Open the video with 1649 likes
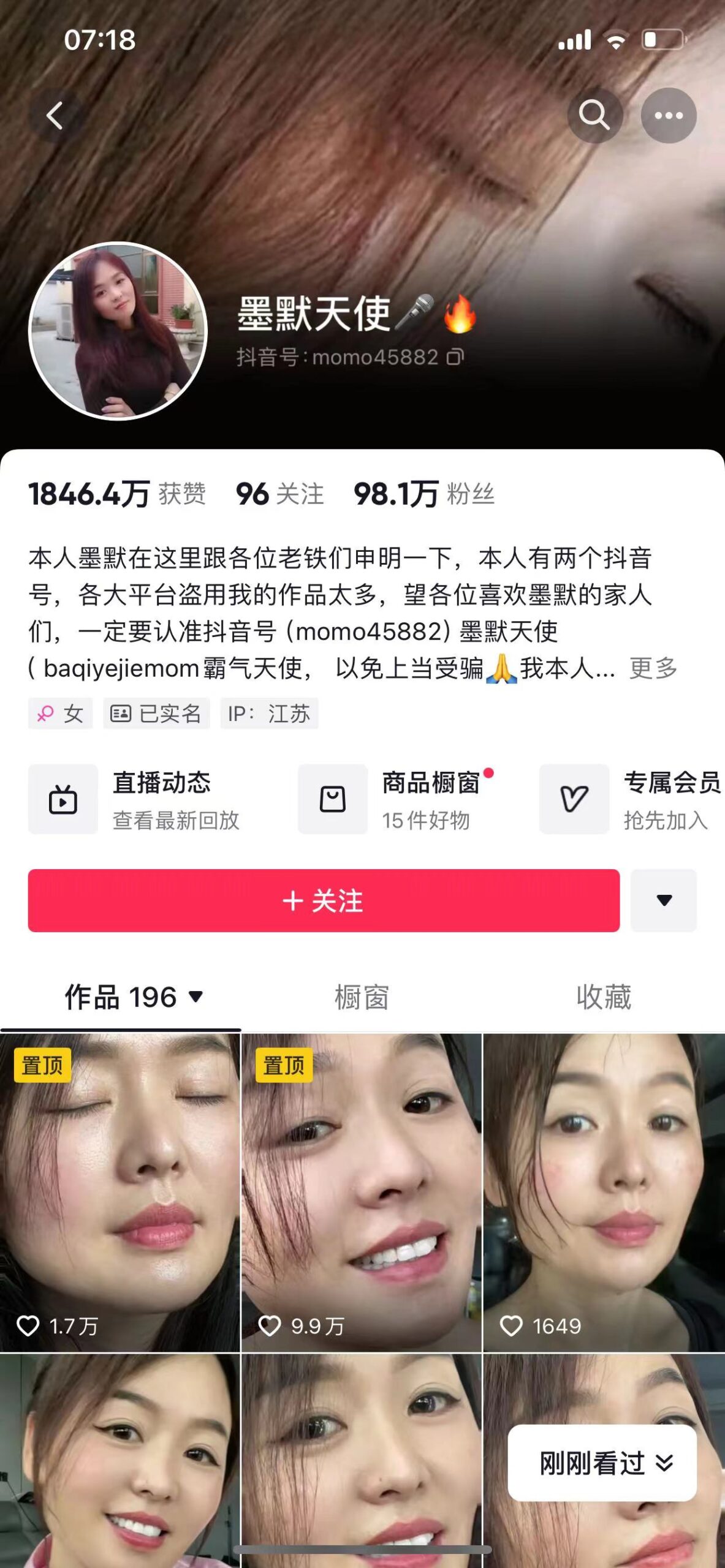Viewport: 725px width, 1568px height. coord(604,1191)
